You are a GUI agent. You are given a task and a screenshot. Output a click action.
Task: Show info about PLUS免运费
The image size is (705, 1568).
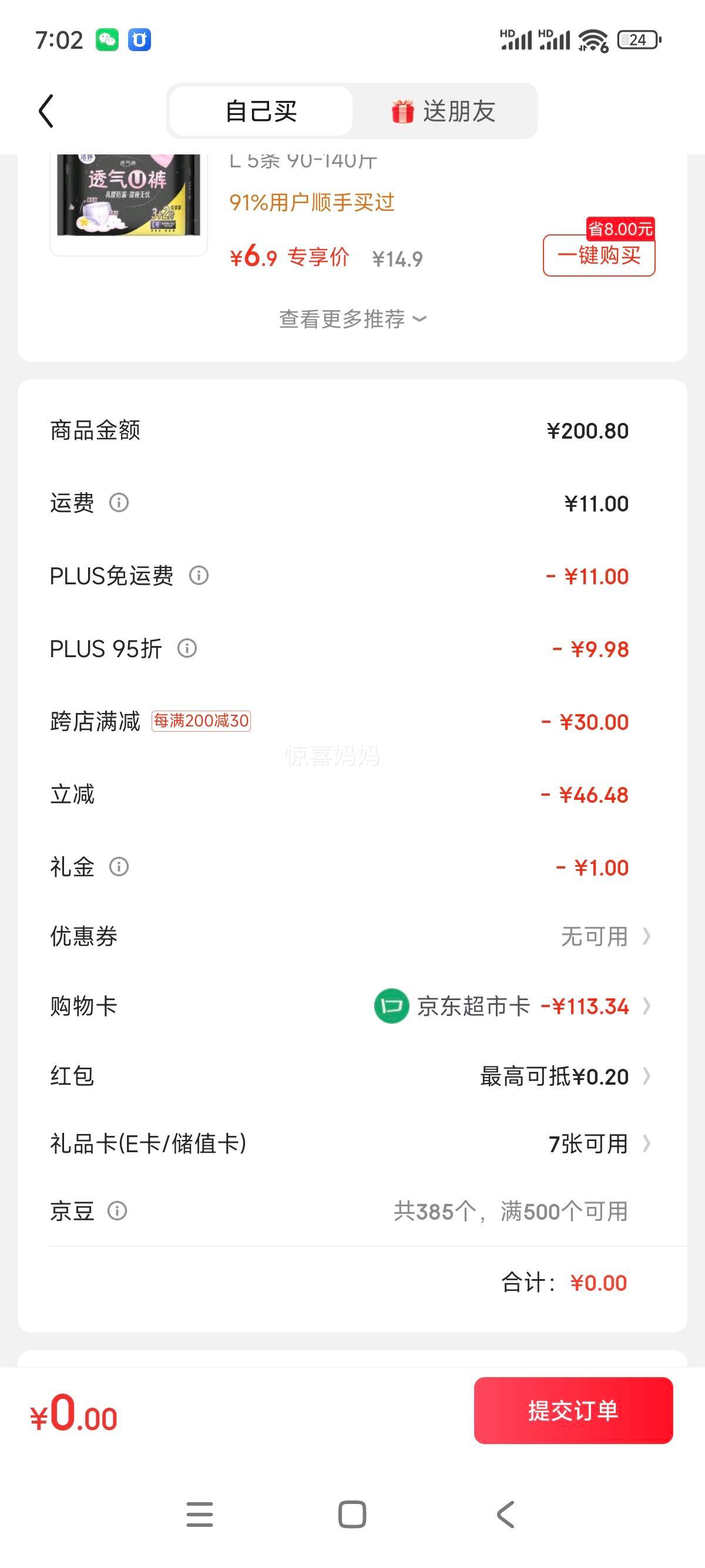pyautogui.click(x=199, y=575)
